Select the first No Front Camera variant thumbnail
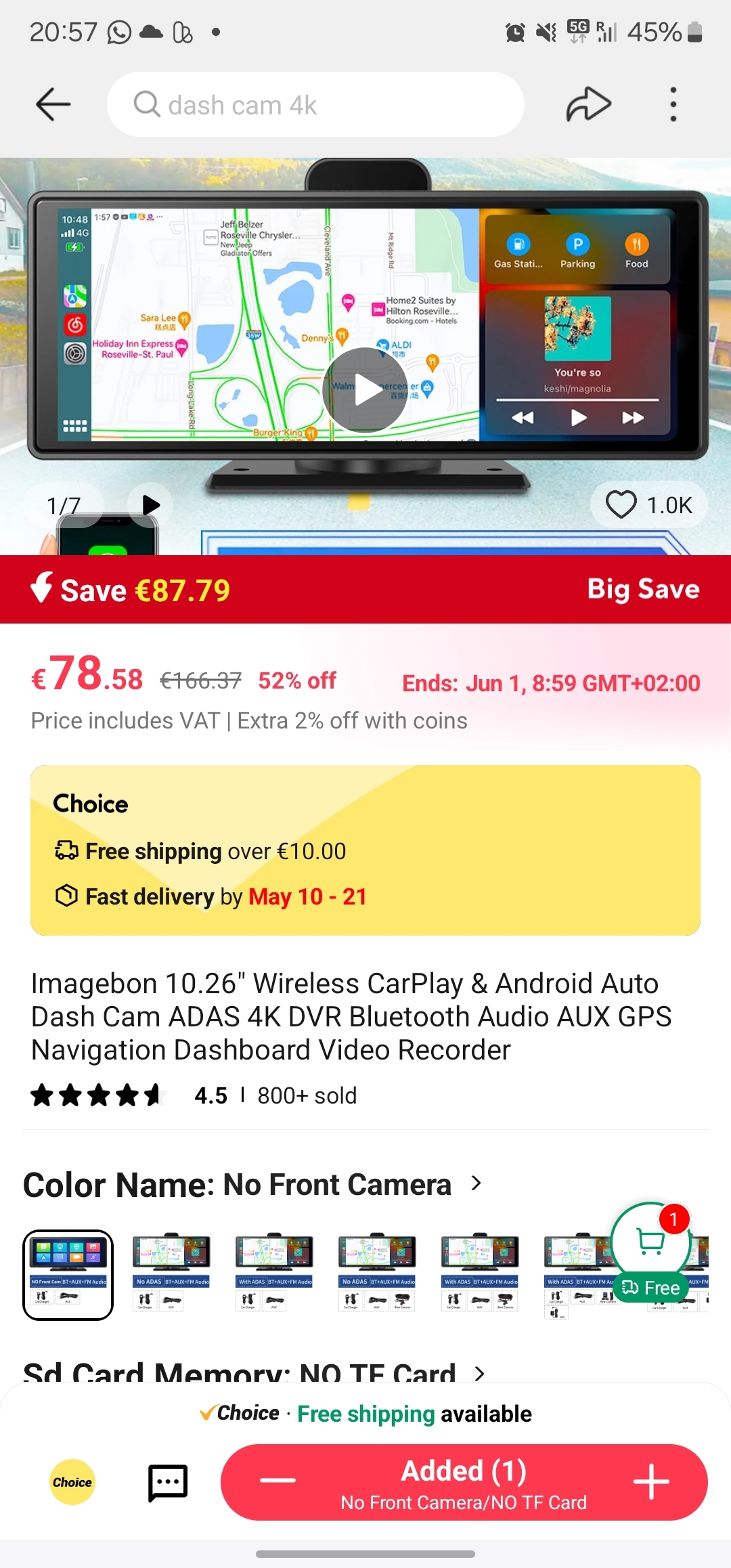The width and height of the screenshot is (731, 1568). pyautogui.click(x=68, y=1275)
